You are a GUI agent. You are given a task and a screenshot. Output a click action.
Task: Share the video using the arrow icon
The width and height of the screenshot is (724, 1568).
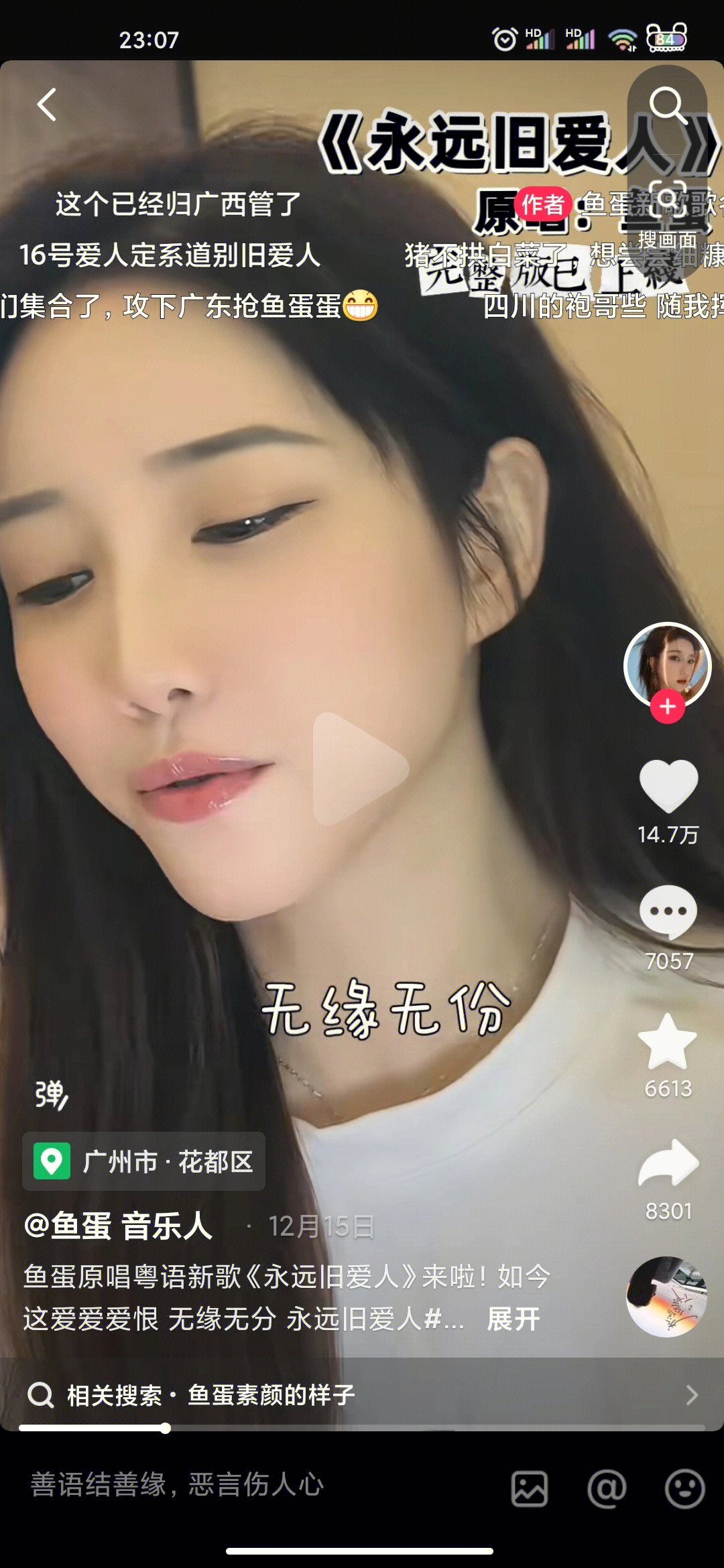click(668, 1164)
